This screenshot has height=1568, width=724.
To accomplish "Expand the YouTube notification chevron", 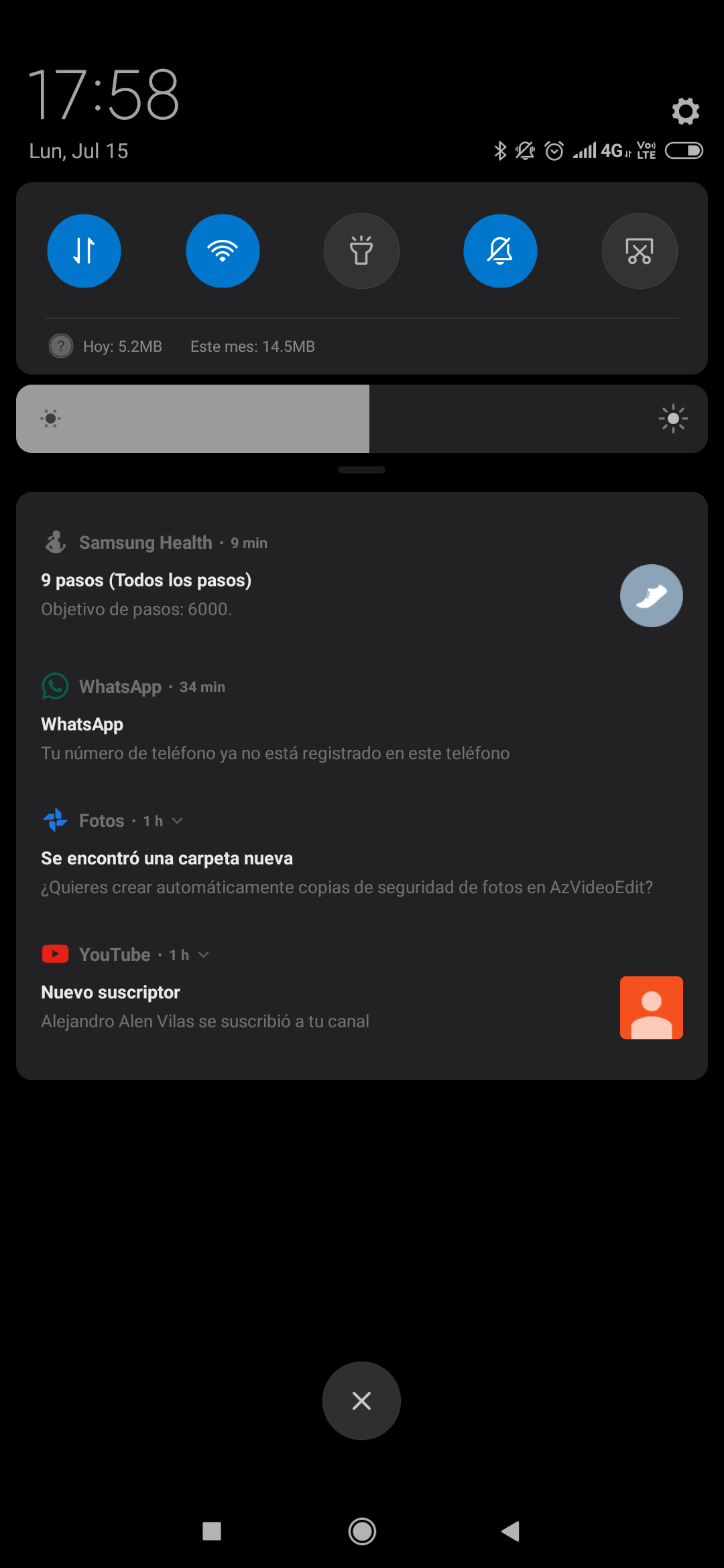I will pos(204,955).
